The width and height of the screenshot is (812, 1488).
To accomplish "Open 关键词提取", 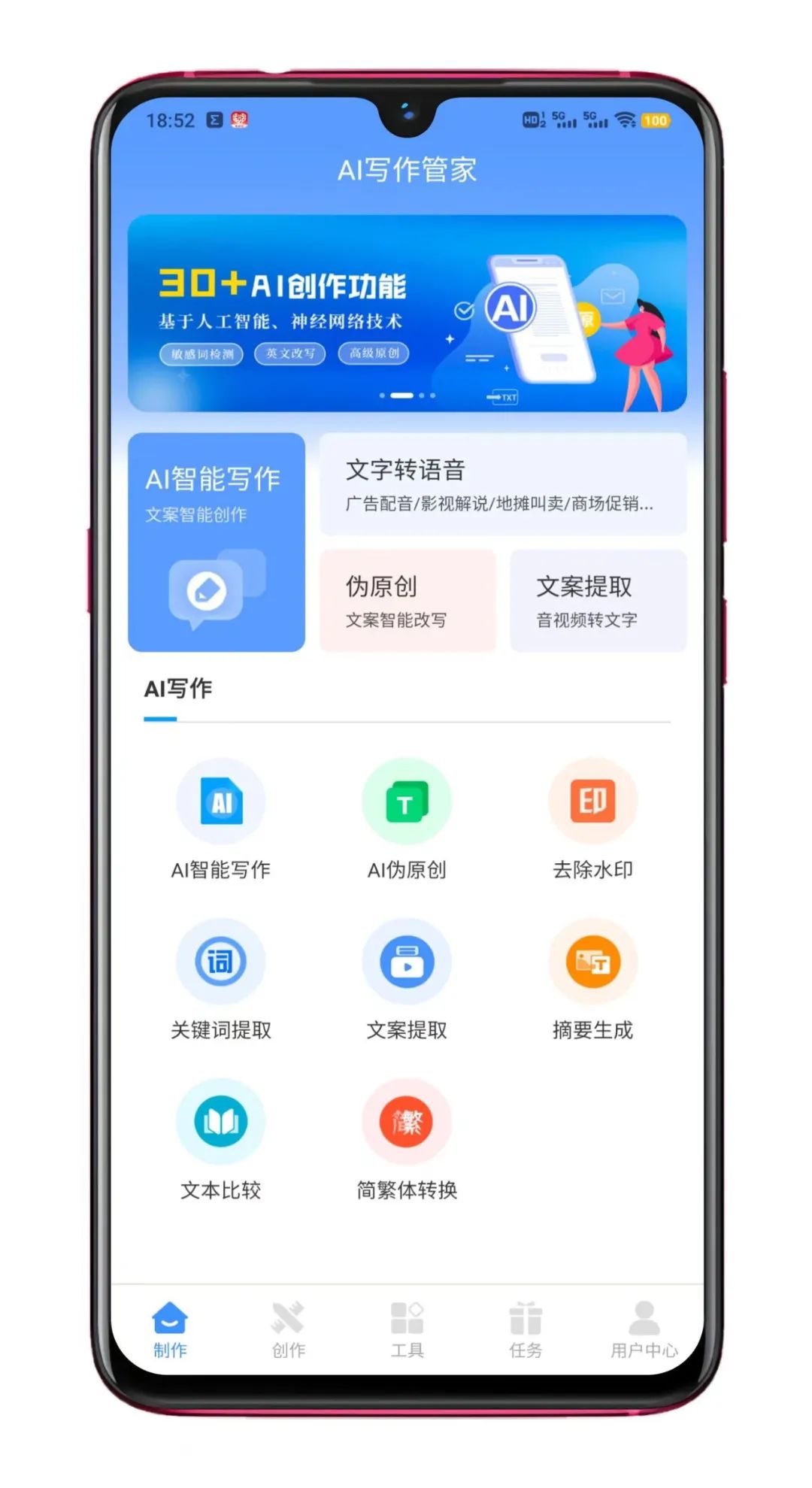I will pos(220,980).
